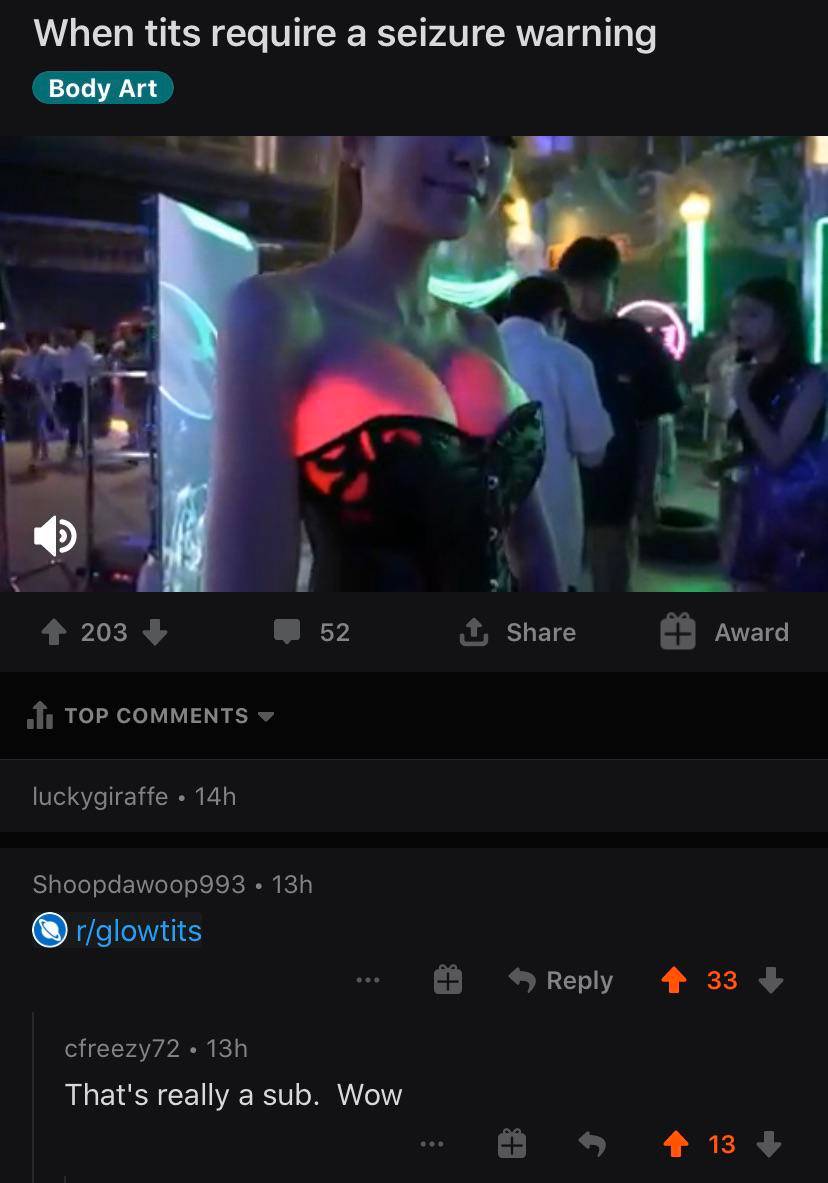Tap Reply on Shoopdawoop993's comment
This screenshot has width=828, height=1183.
560,980
